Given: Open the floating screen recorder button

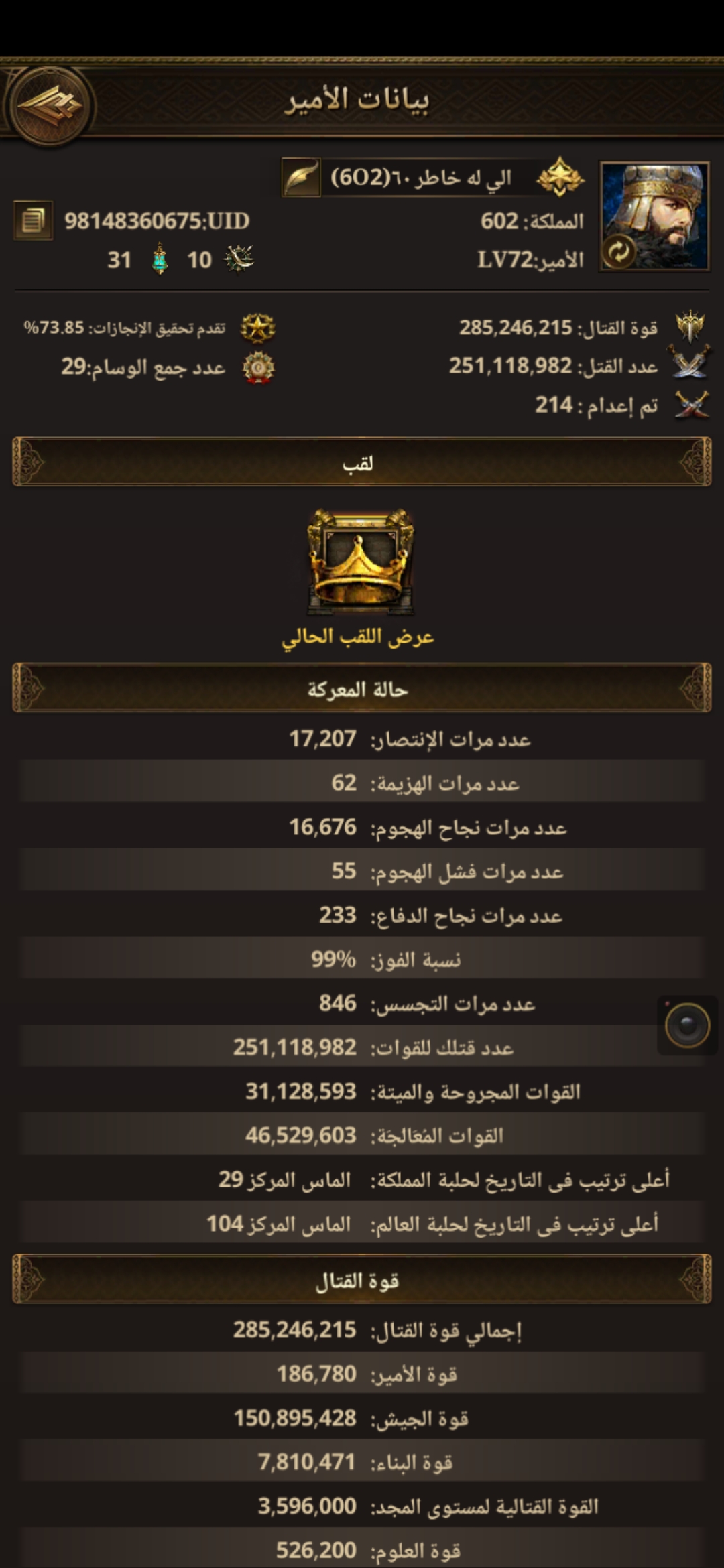Looking at the screenshot, I should [687, 1025].
